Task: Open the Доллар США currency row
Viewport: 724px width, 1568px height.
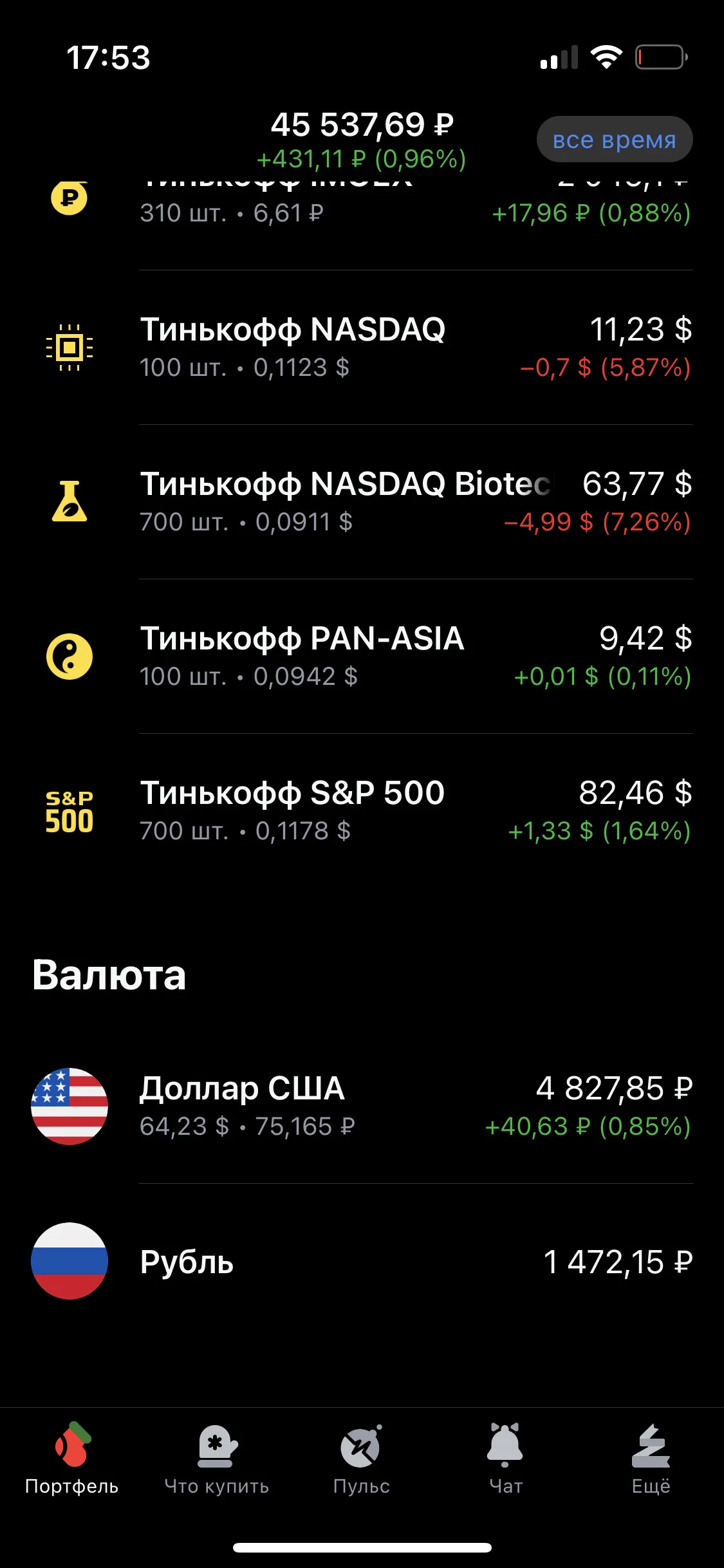Action: click(x=362, y=1106)
